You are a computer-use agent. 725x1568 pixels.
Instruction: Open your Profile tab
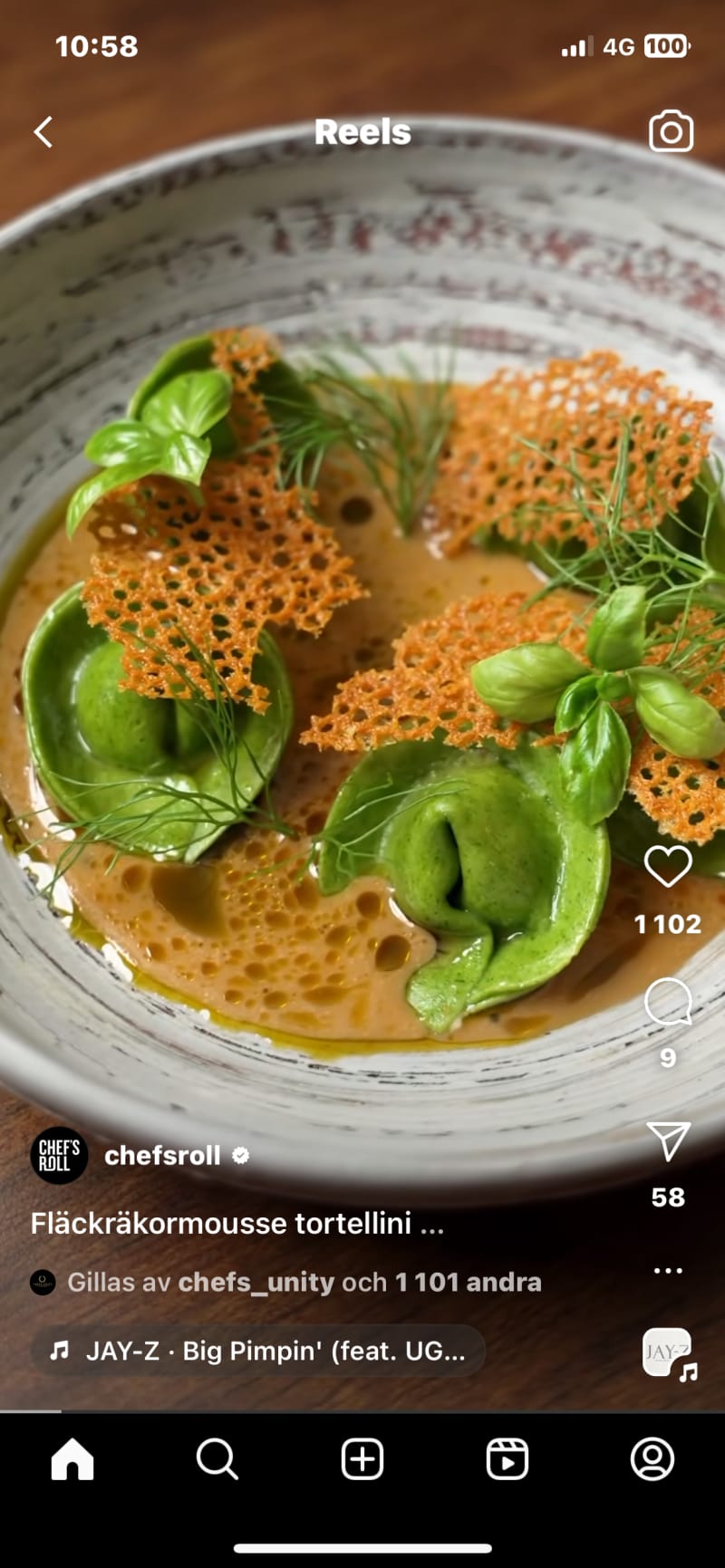[x=652, y=1460]
